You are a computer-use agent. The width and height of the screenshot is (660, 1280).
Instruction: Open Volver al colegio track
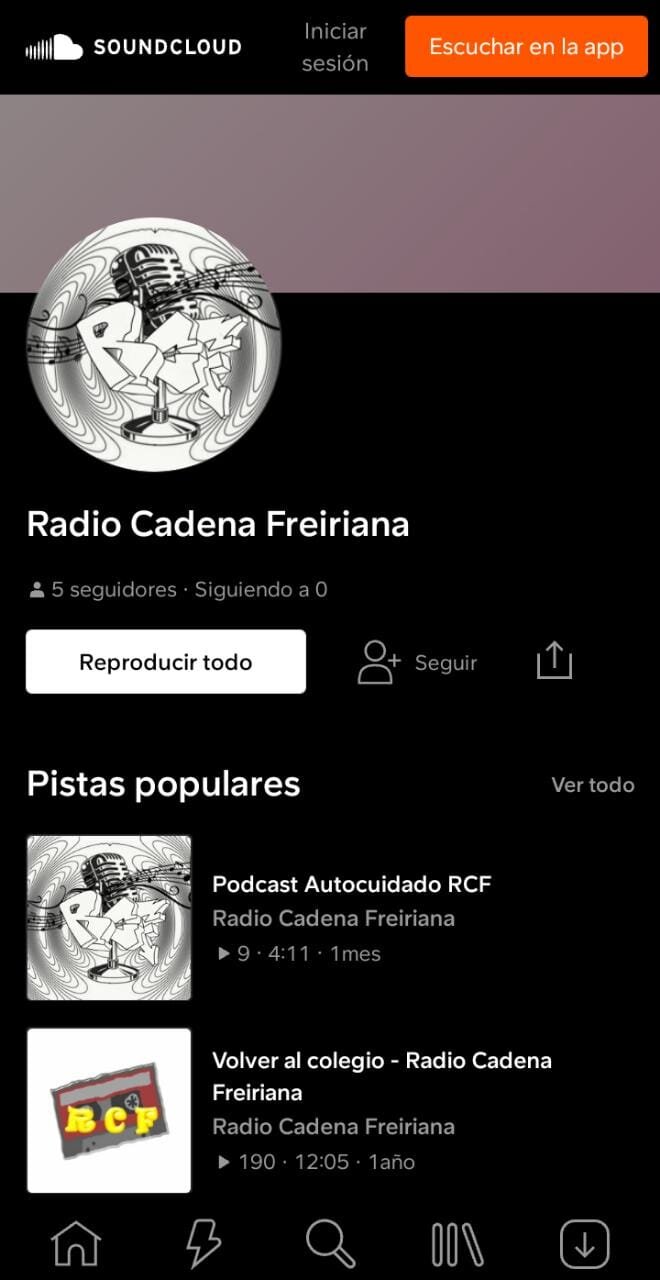(x=381, y=1075)
